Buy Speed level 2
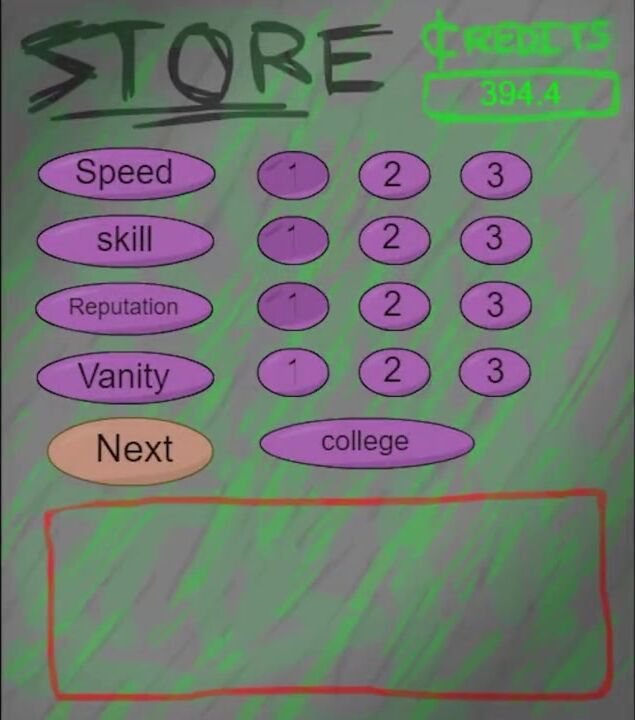The width and height of the screenshot is (635, 720). point(393,176)
